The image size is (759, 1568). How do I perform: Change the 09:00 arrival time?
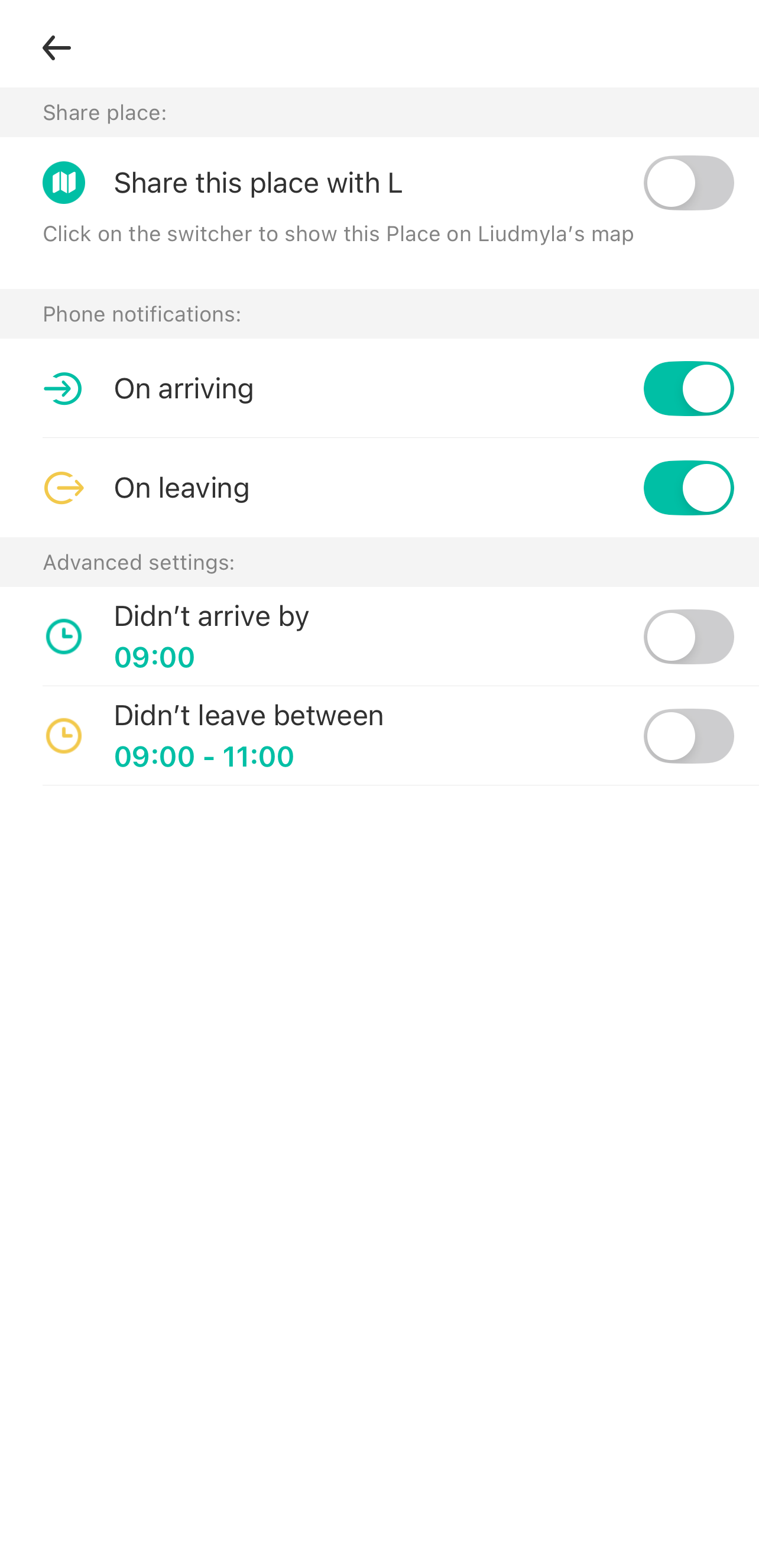point(155,657)
